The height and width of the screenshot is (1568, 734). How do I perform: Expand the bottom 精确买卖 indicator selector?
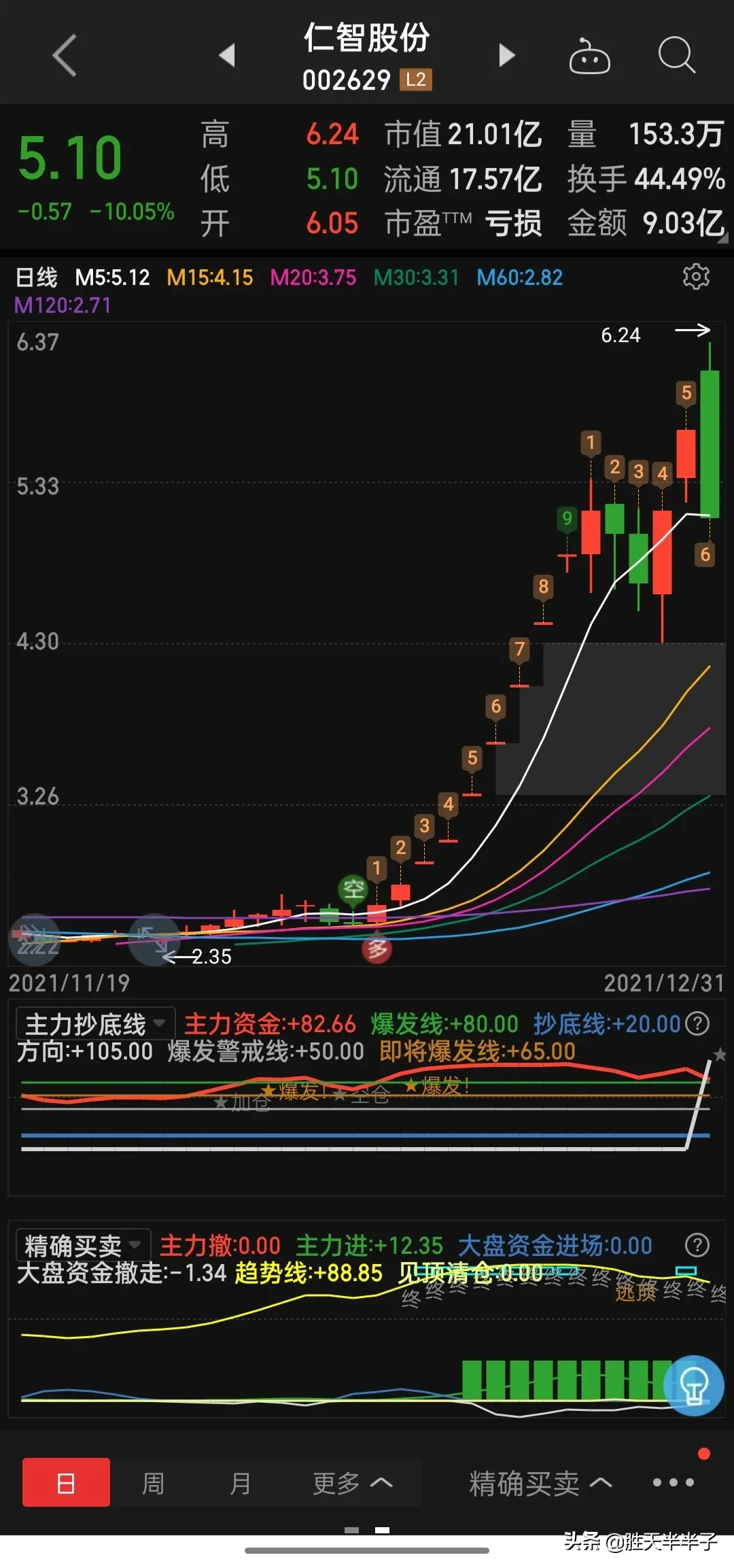click(x=540, y=1483)
